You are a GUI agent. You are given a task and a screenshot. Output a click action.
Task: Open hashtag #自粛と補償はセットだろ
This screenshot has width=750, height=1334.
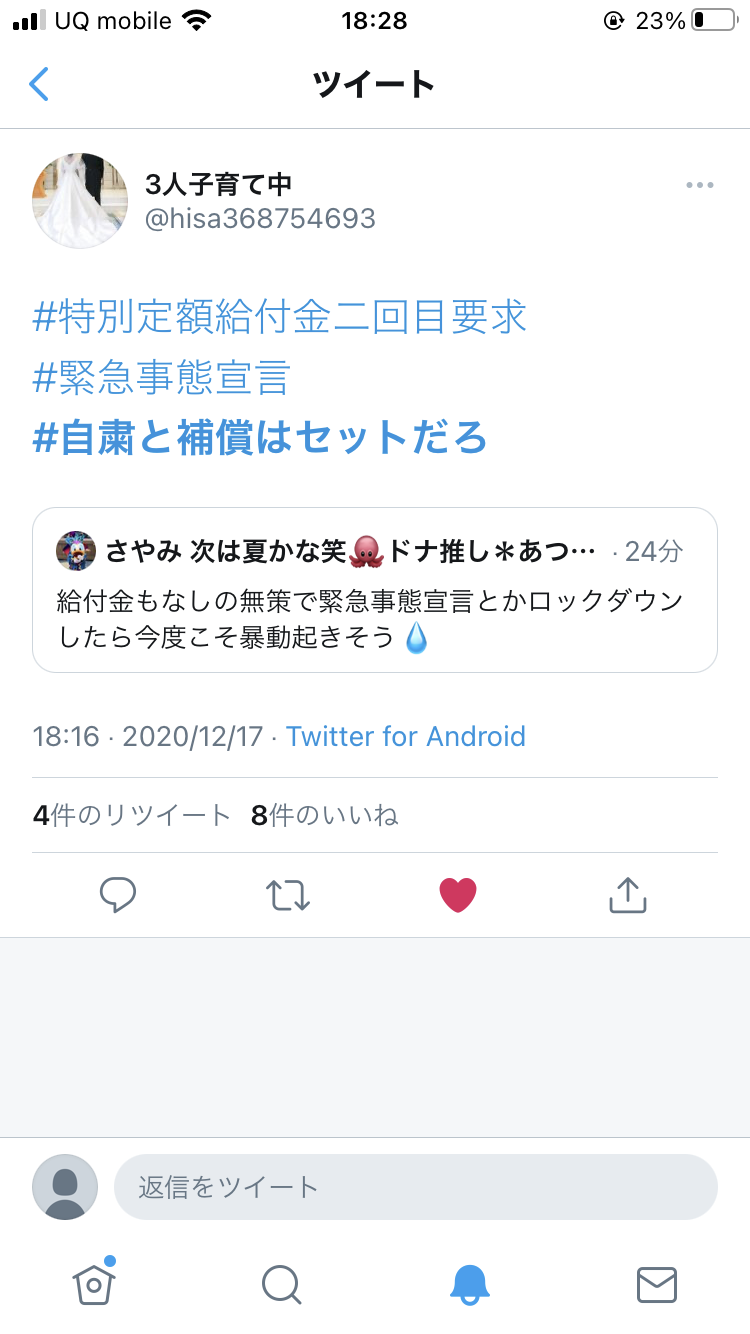pos(260,438)
